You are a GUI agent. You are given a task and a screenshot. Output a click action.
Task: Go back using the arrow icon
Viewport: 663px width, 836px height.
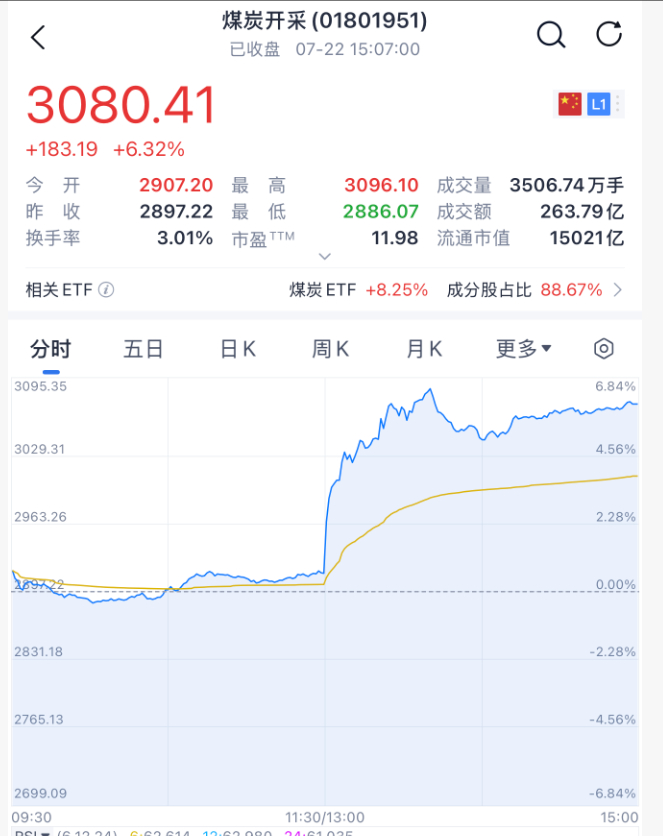[x=38, y=37]
